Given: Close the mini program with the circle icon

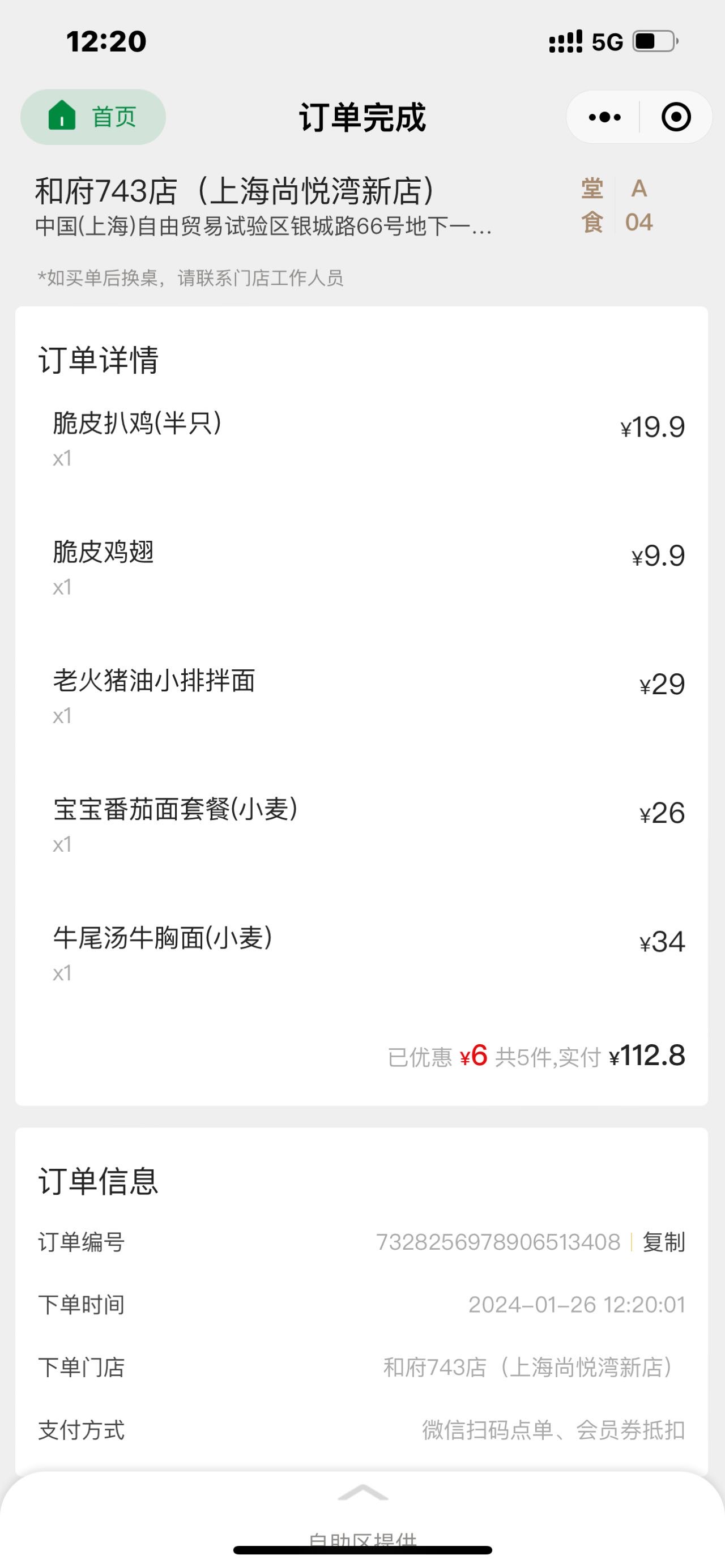Looking at the screenshot, I should tap(676, 117).
